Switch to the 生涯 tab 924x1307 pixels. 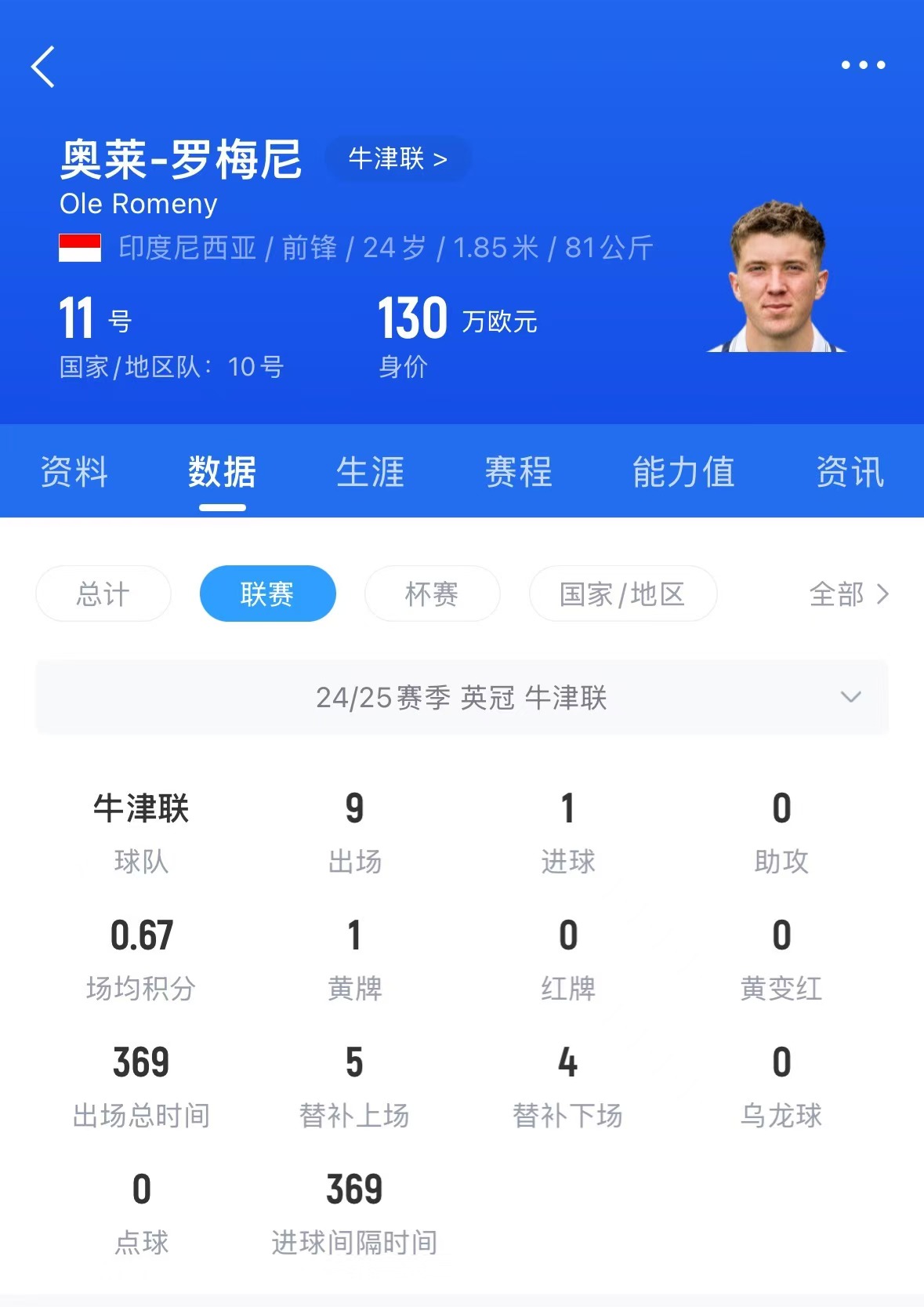pos(368,471)
